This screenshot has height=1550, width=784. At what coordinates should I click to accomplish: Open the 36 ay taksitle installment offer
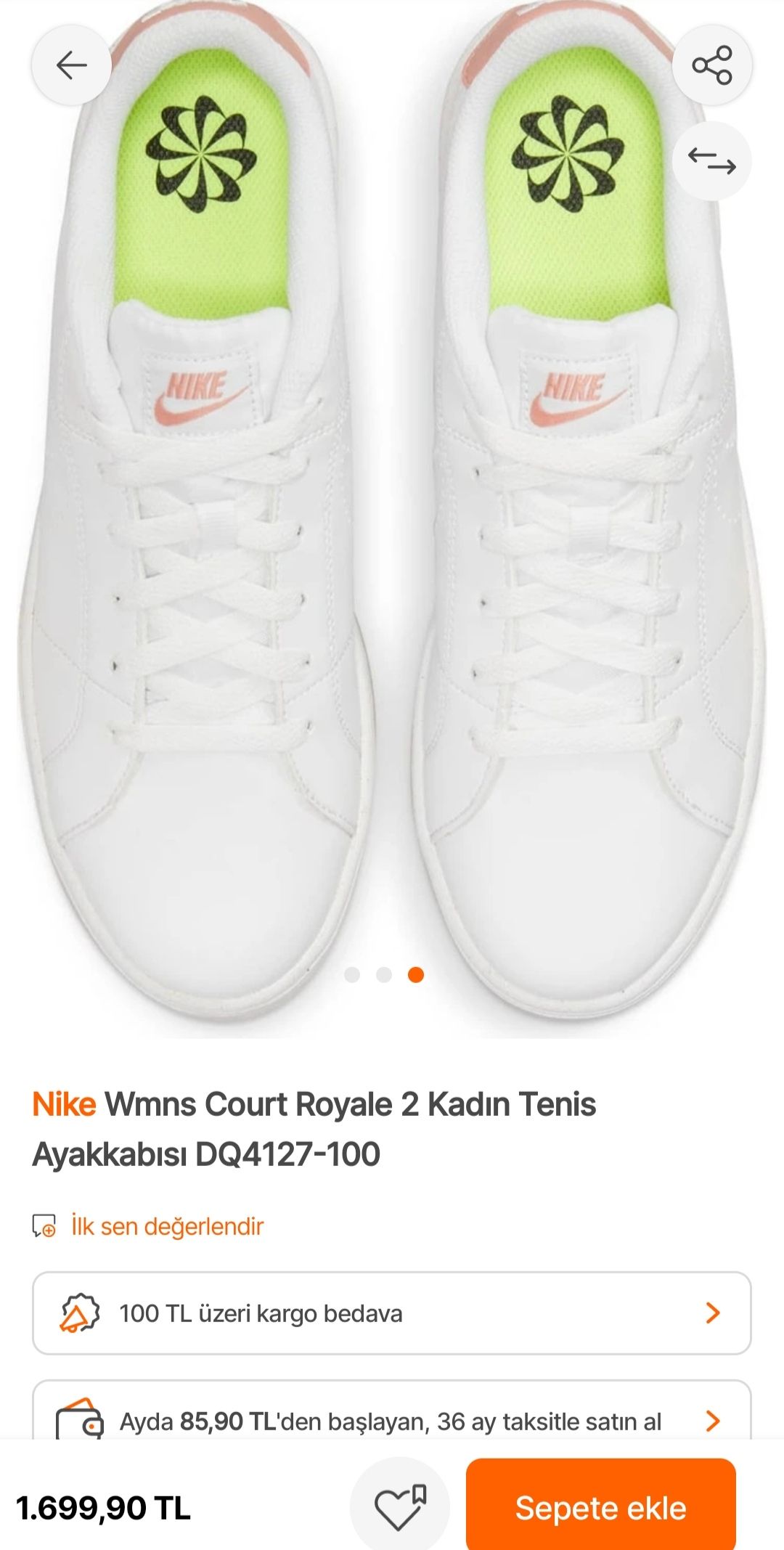pos(391,1421)
